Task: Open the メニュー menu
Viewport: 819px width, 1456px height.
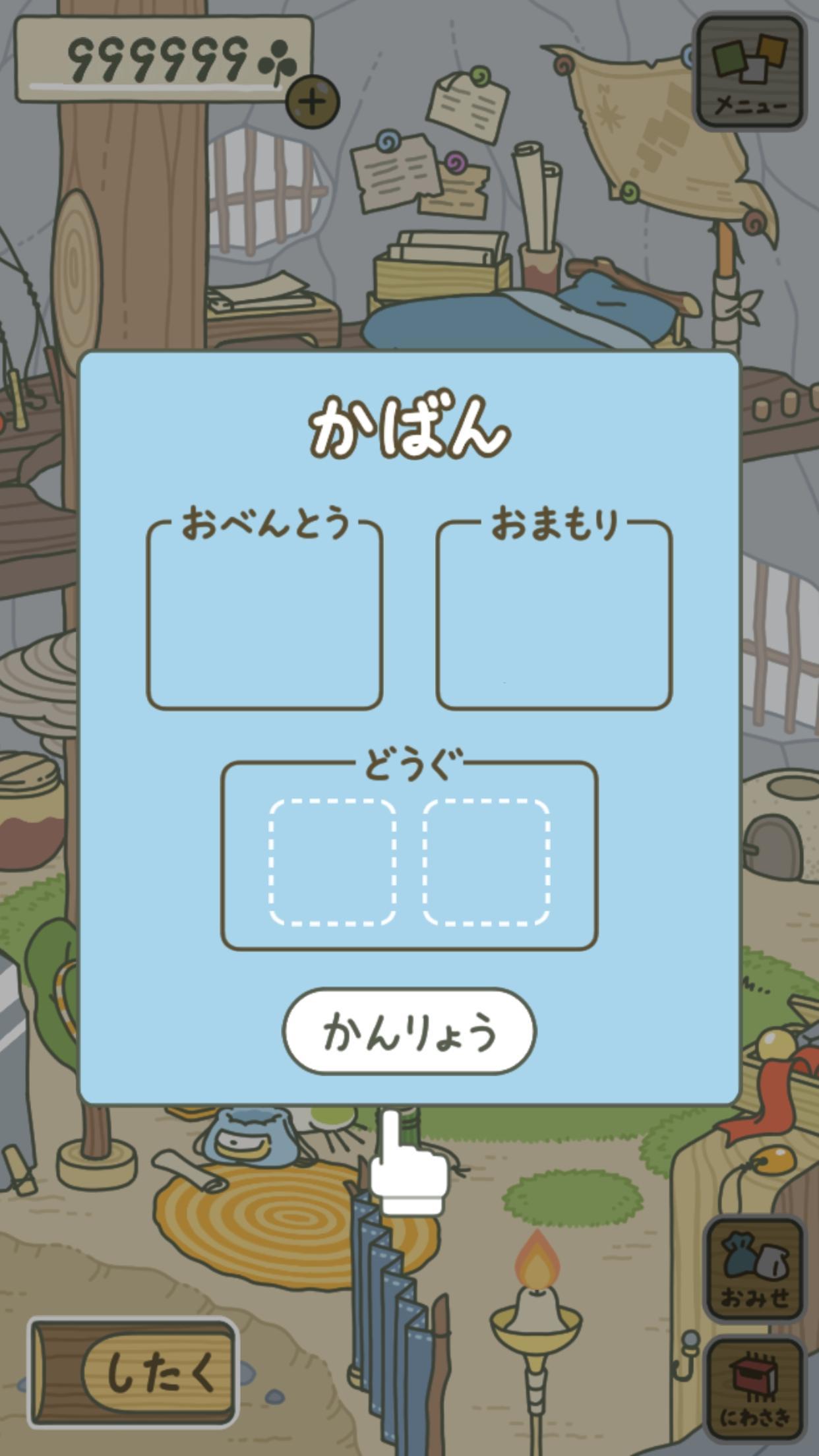Action: click(x=750, y=73)
